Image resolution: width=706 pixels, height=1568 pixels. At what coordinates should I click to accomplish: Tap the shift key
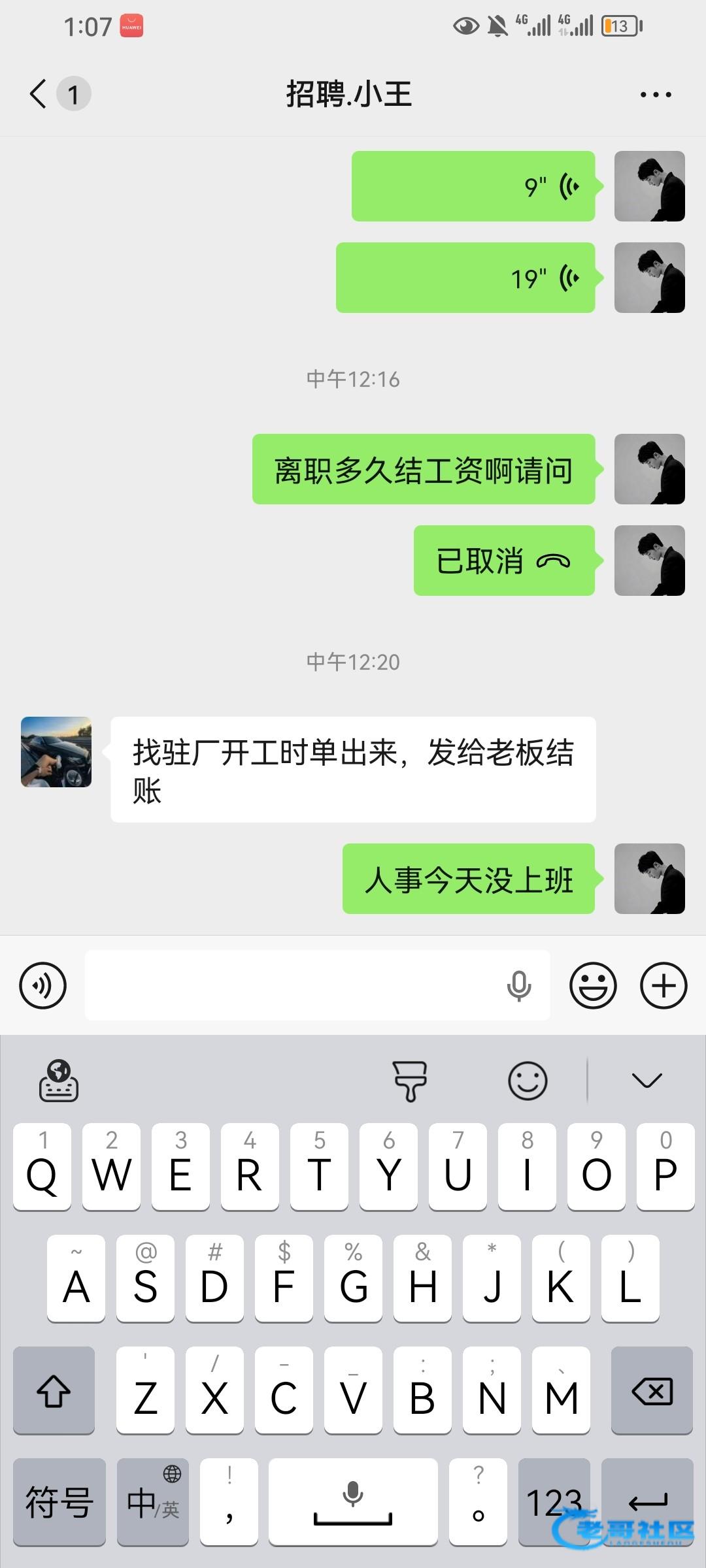[x=54, y=1390]
